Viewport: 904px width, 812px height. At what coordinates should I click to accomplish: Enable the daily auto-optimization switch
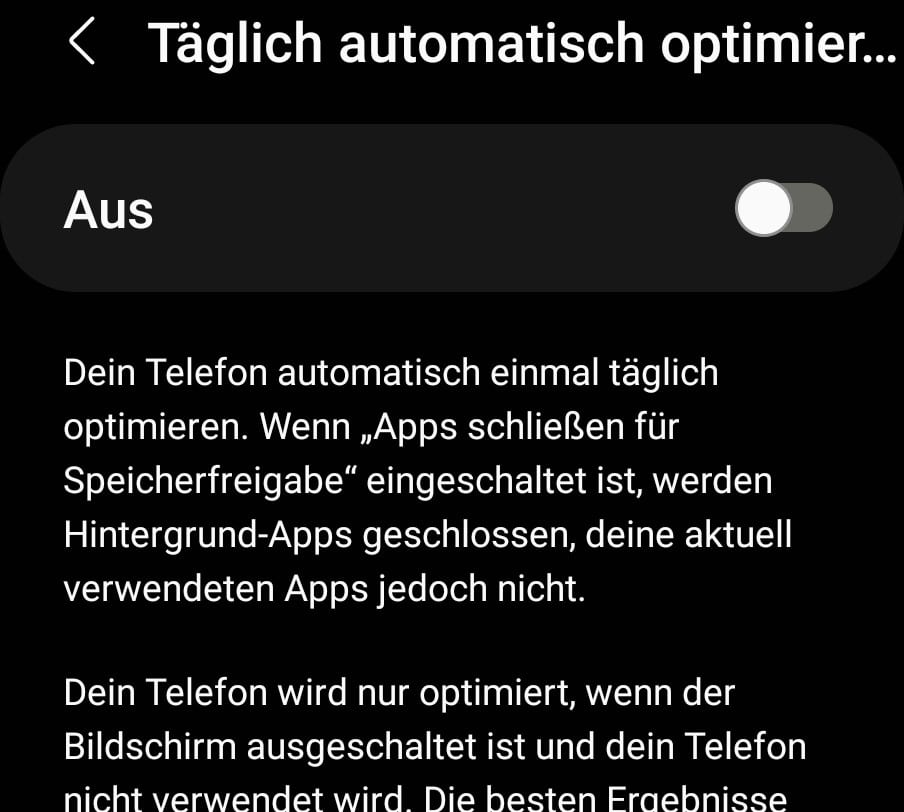784,209
